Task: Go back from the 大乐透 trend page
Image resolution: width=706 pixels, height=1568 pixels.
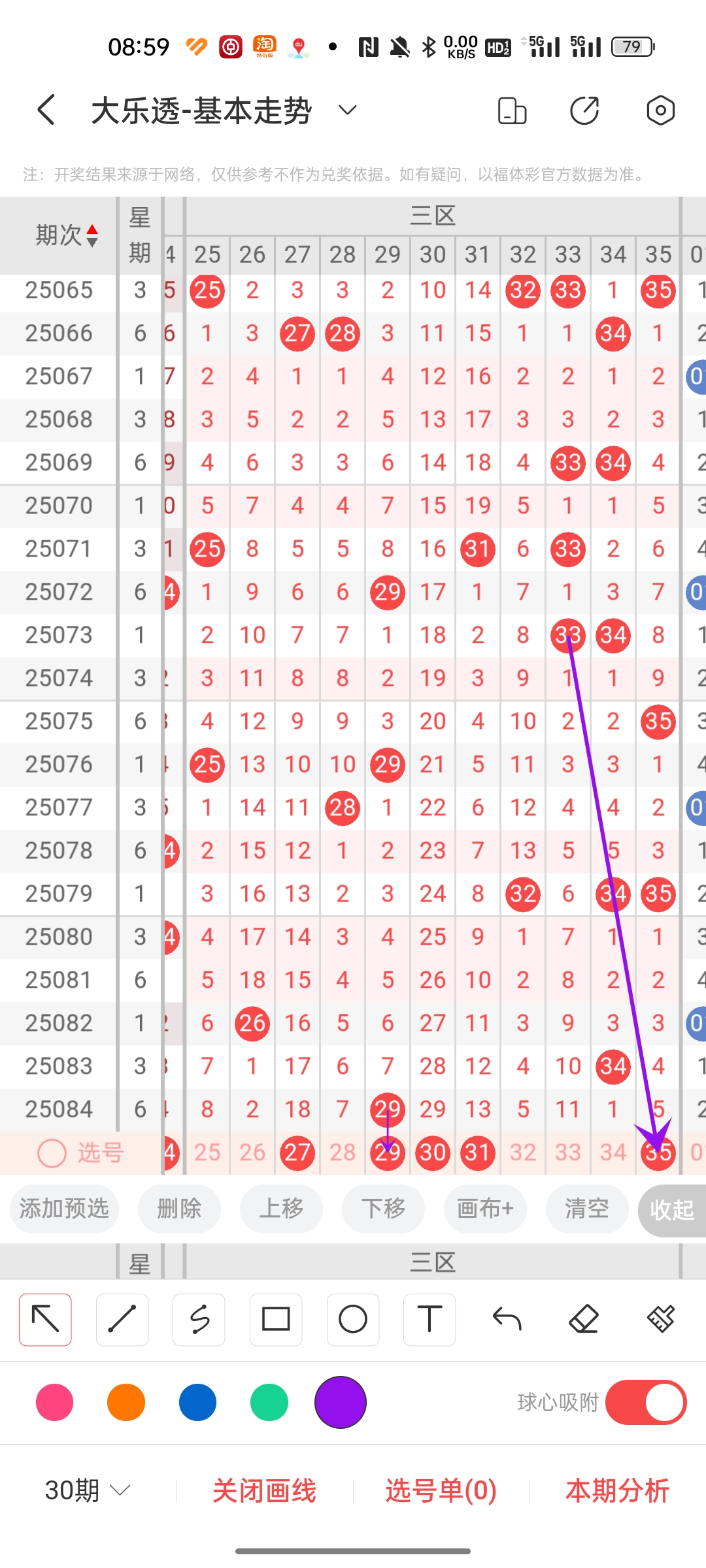Action: tap(46, 110)
